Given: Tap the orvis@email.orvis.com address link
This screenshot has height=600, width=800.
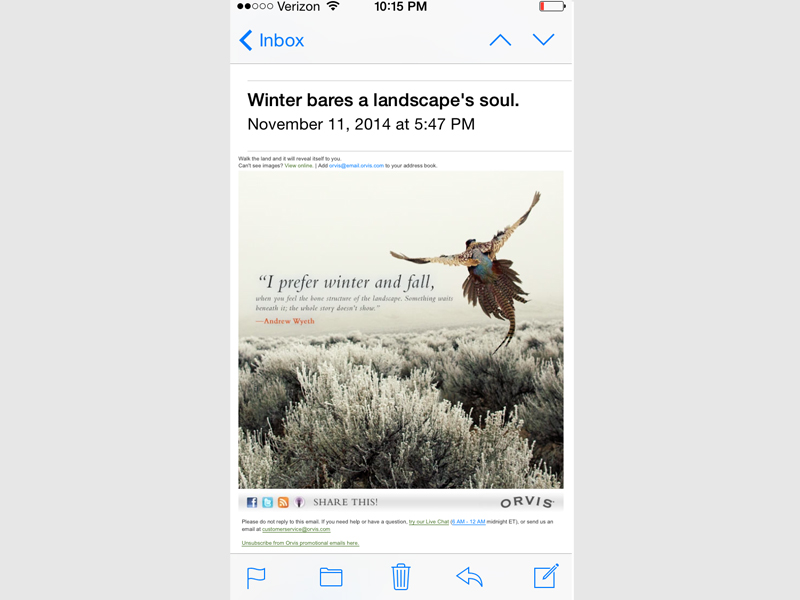Looking at the screenshot, I should tap(356, 165).
